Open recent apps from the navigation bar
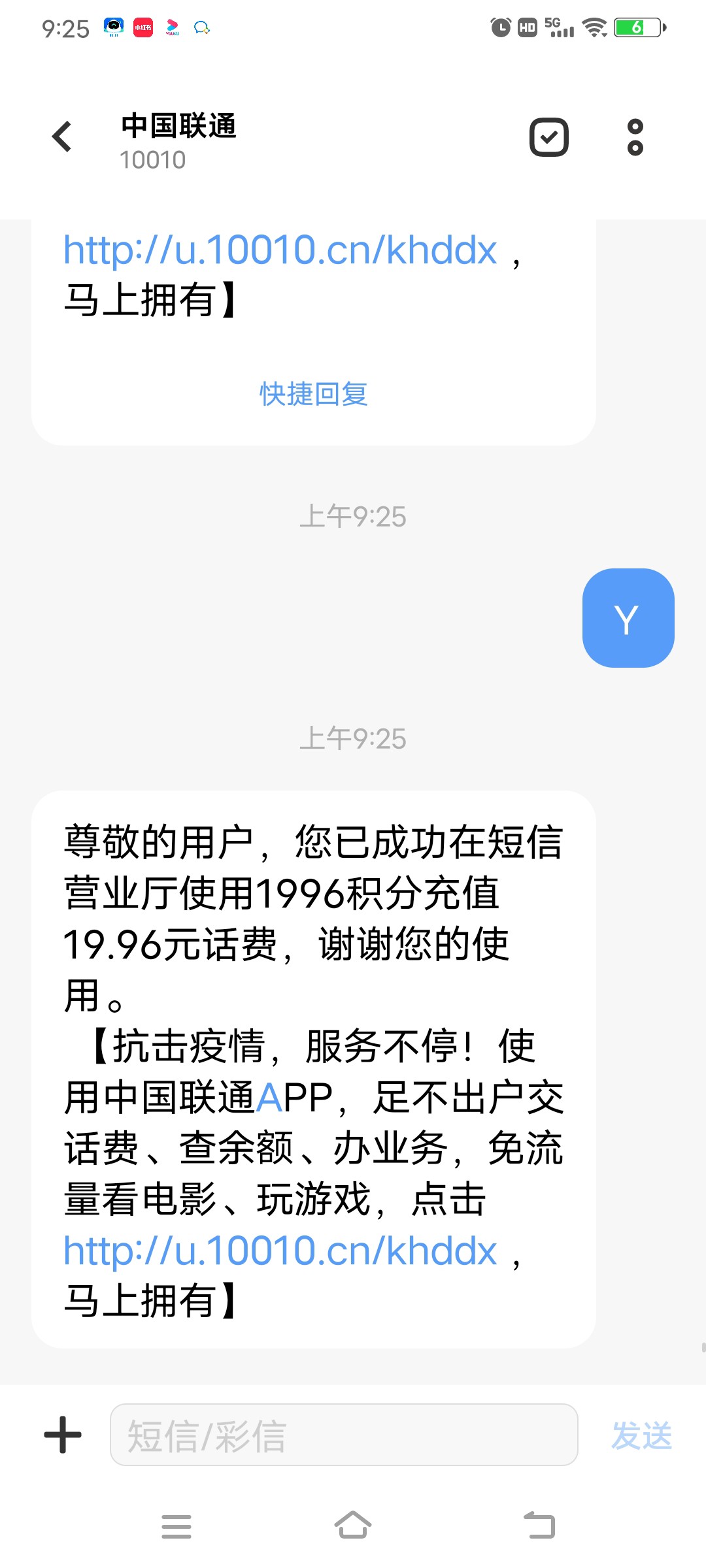Screen dimensions: 706x1568 point(176,1526)
